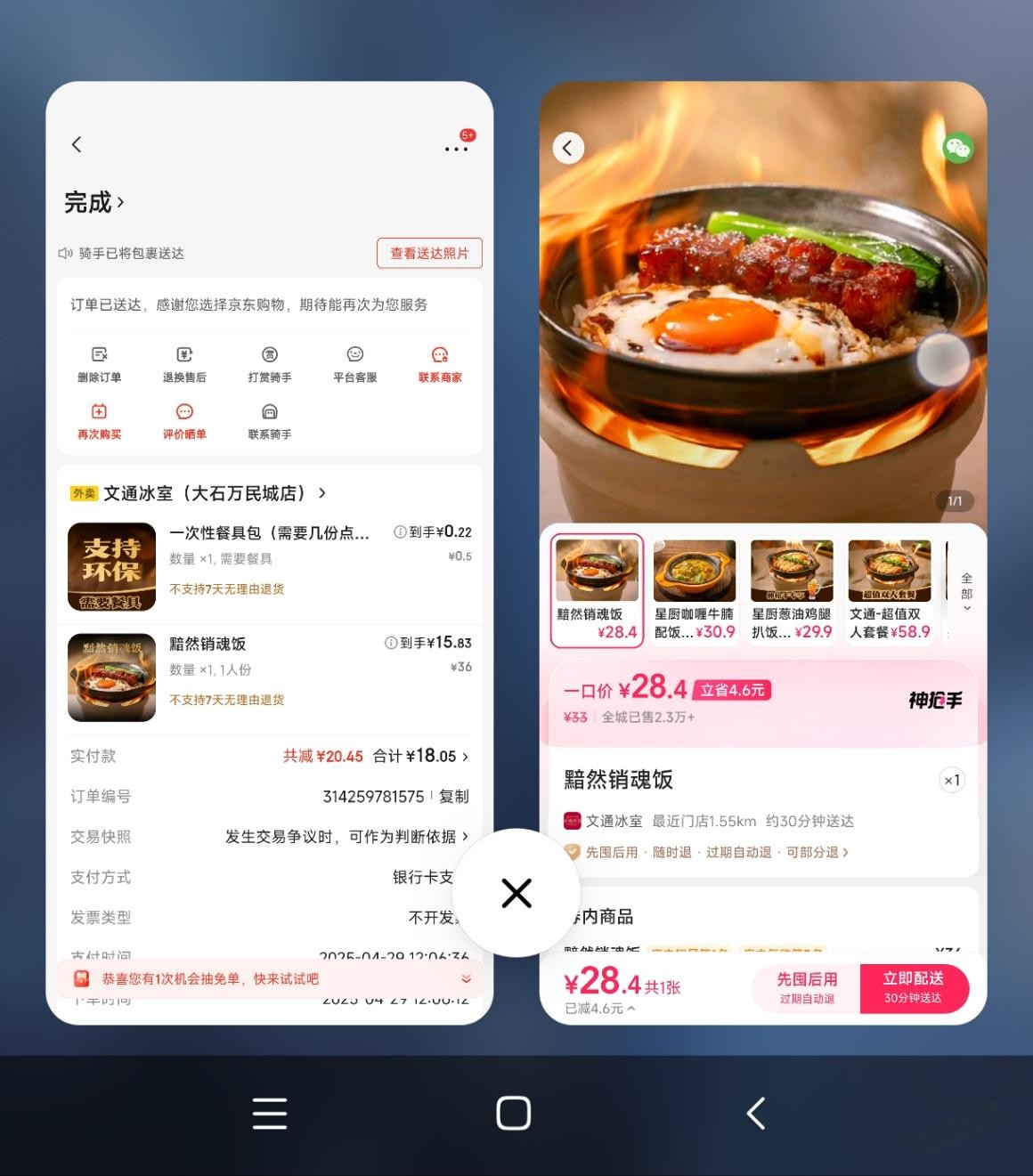The width and height of the screenshot is (1033, 1176).
Task: Contact 平台客服 platform support
Action: [x=354, y=363]
